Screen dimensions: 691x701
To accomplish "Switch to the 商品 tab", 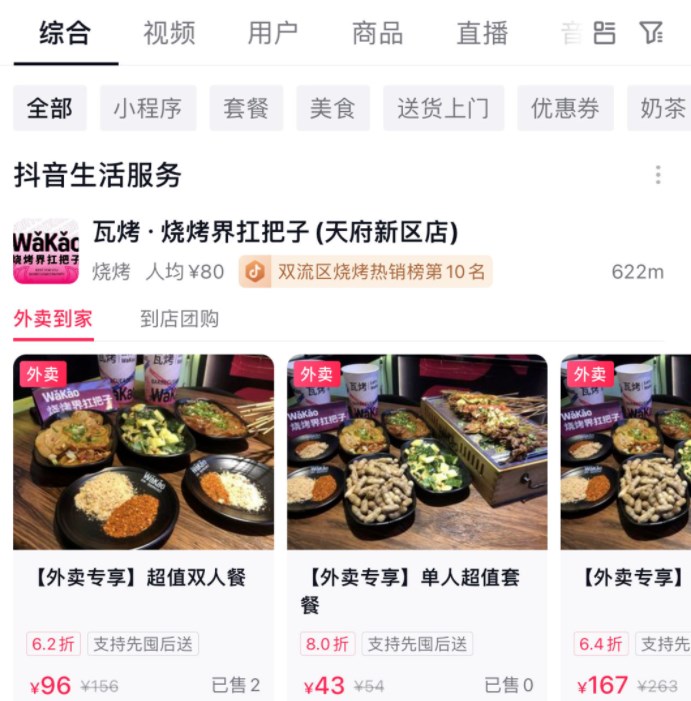I will point(377,33).
